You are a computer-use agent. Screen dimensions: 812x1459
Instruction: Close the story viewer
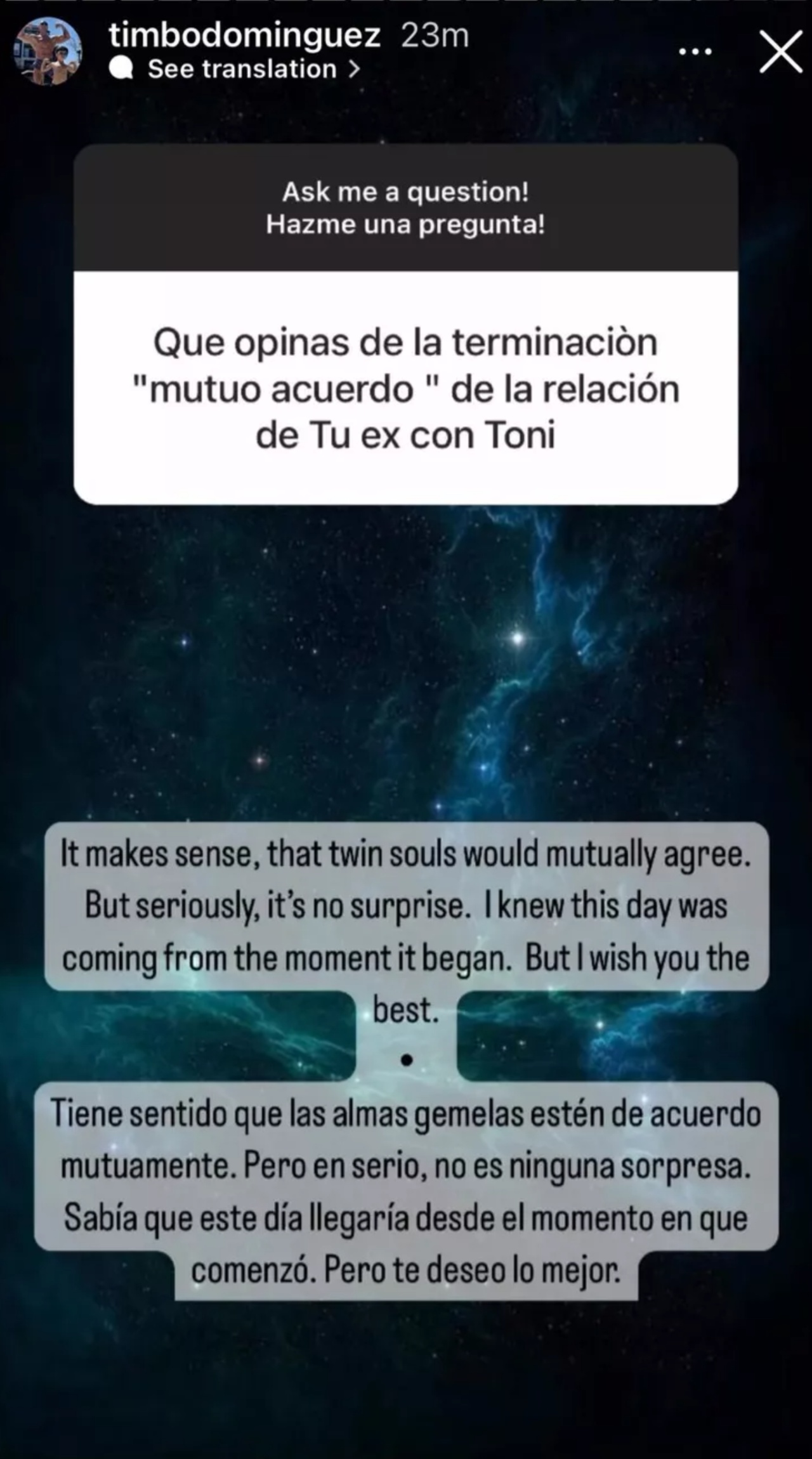780,53
